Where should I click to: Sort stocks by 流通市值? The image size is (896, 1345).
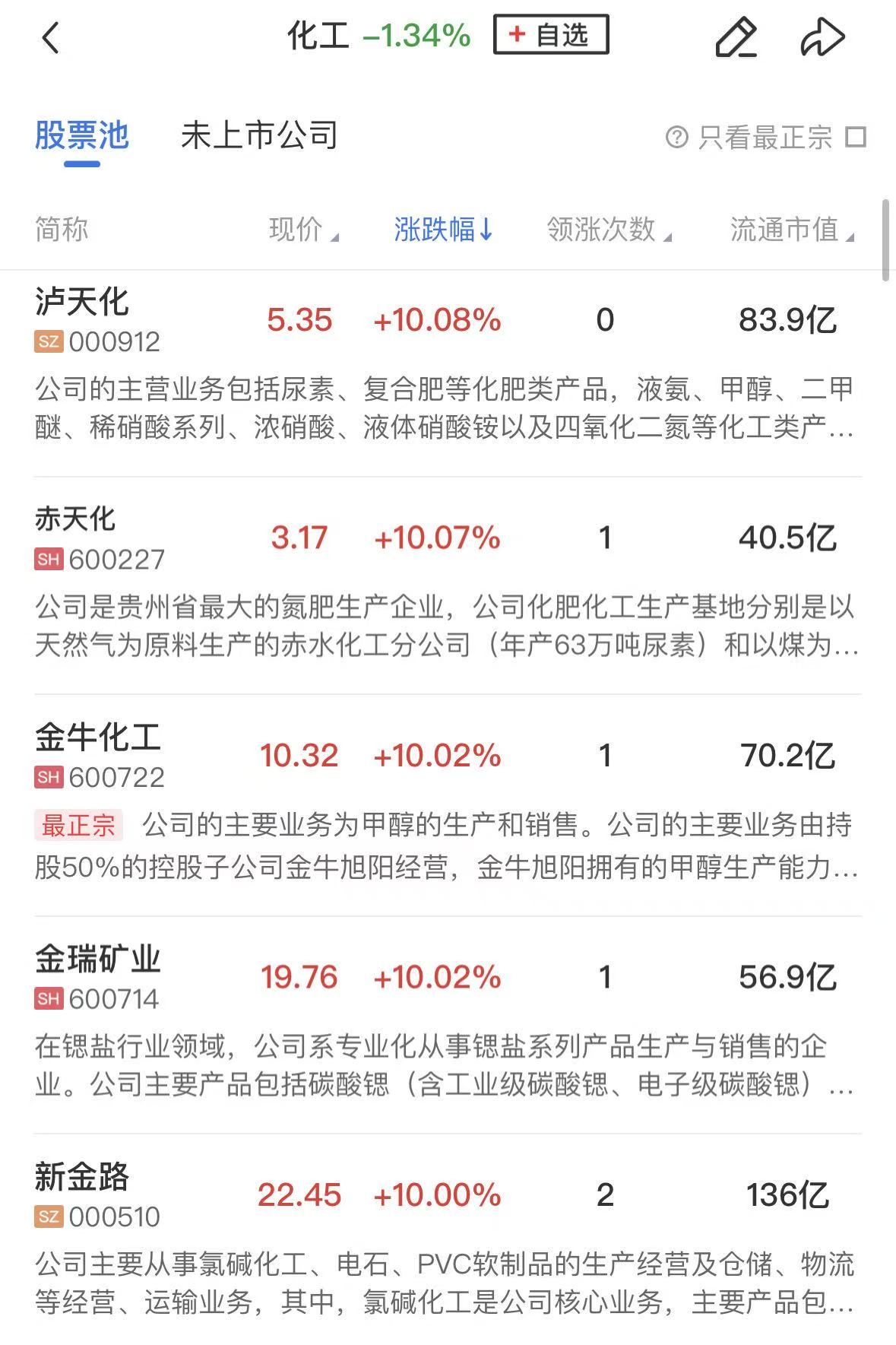(x=790, y=230)
